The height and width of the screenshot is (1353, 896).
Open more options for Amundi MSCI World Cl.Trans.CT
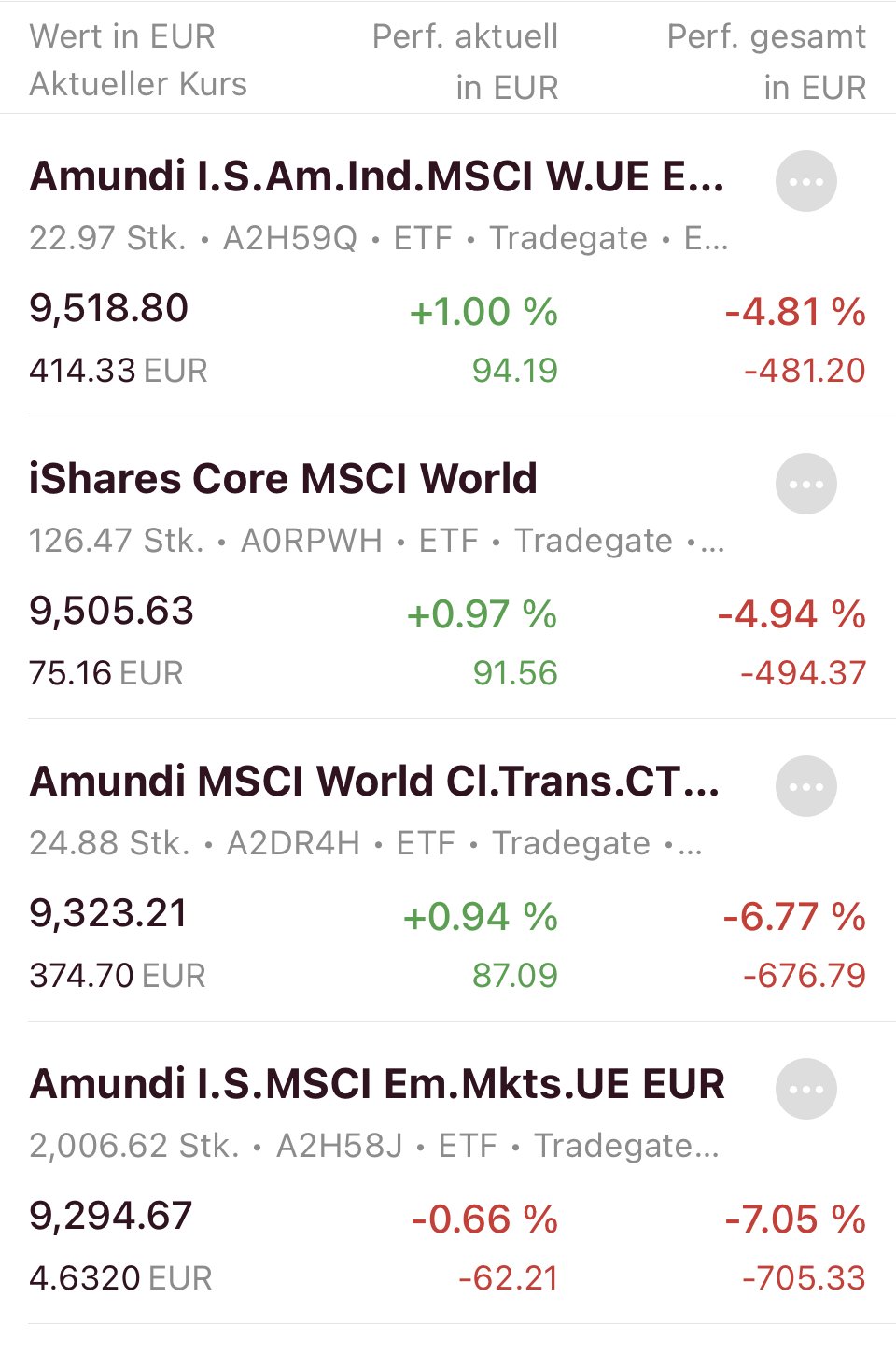pyautogui.click(x=805, y=786)
